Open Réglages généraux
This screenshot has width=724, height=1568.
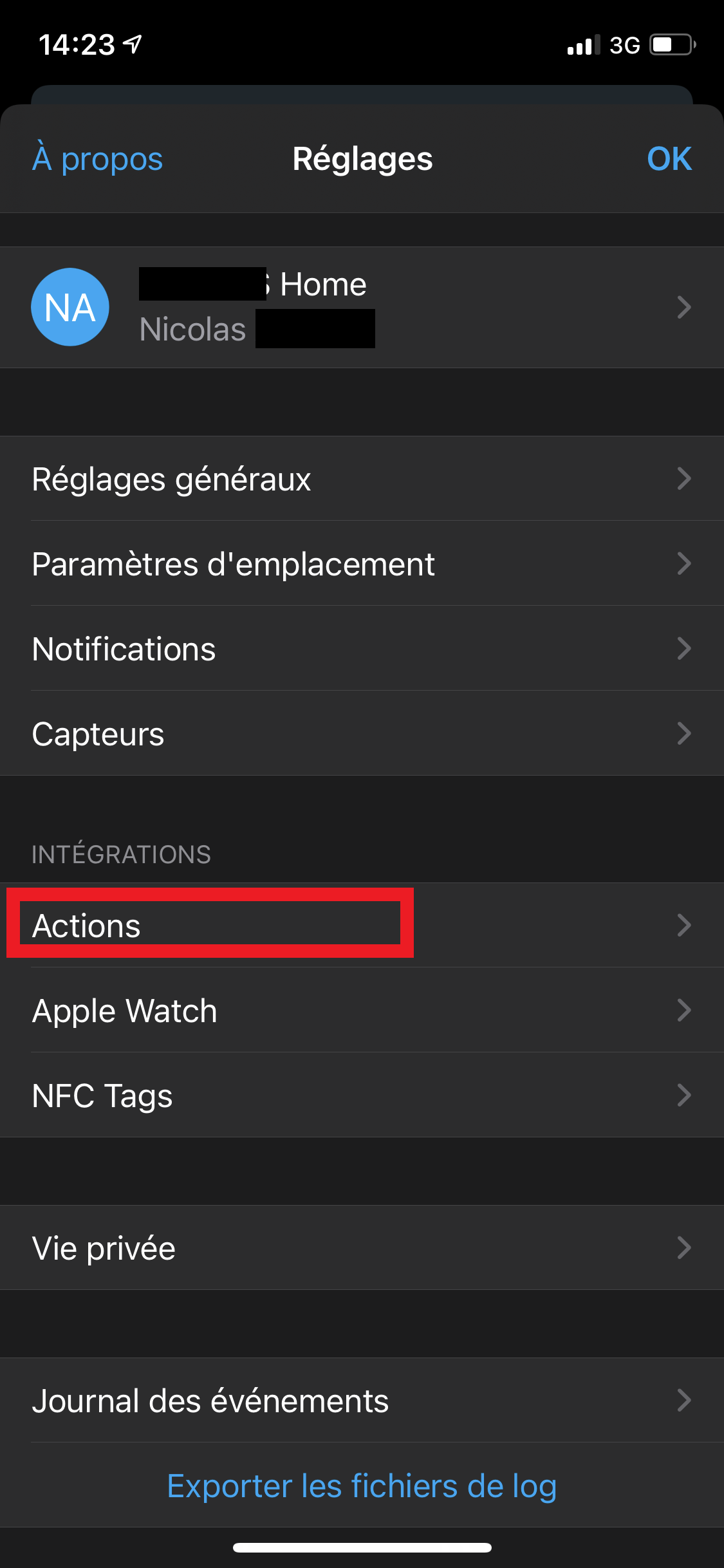[x=362, y=479]
